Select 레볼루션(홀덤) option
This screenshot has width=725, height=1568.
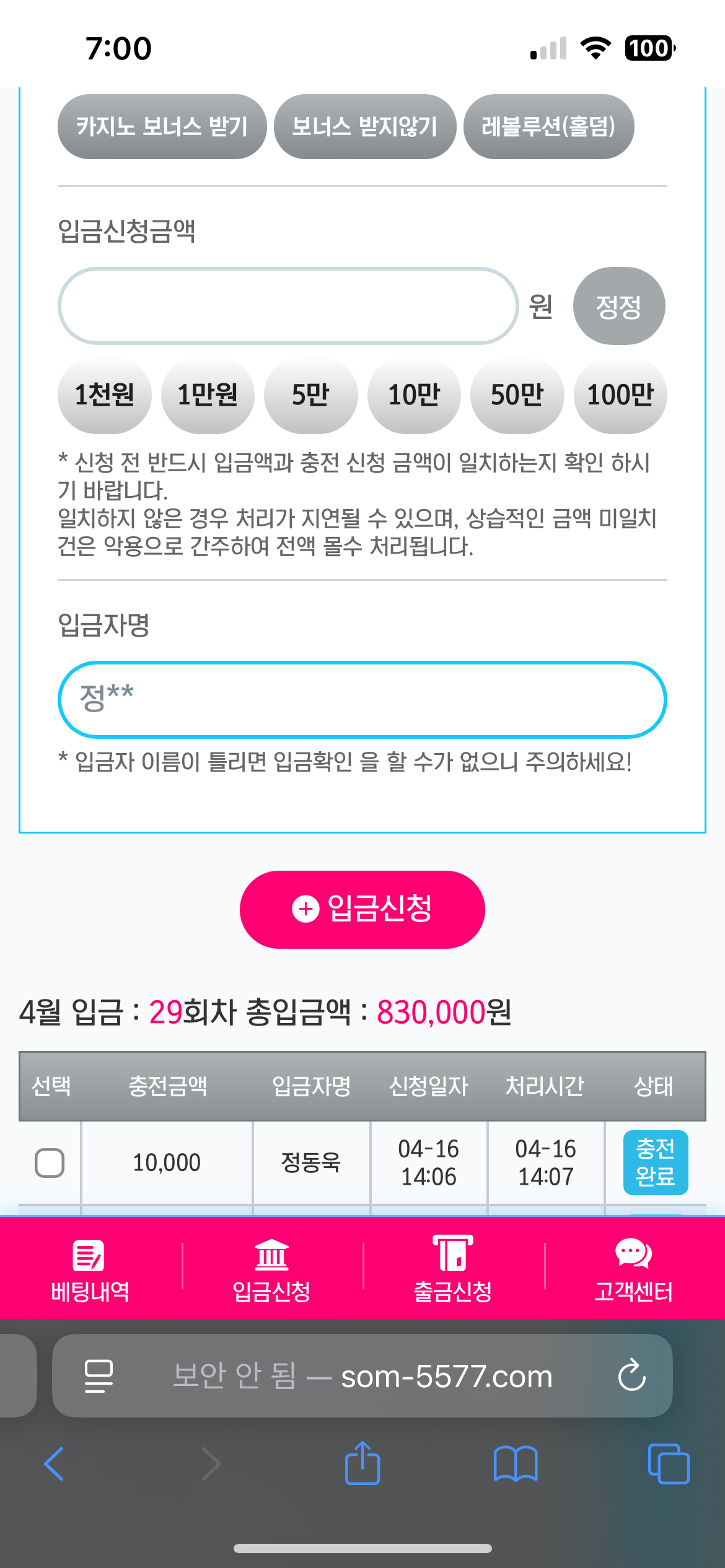click(x=548, y=126)
